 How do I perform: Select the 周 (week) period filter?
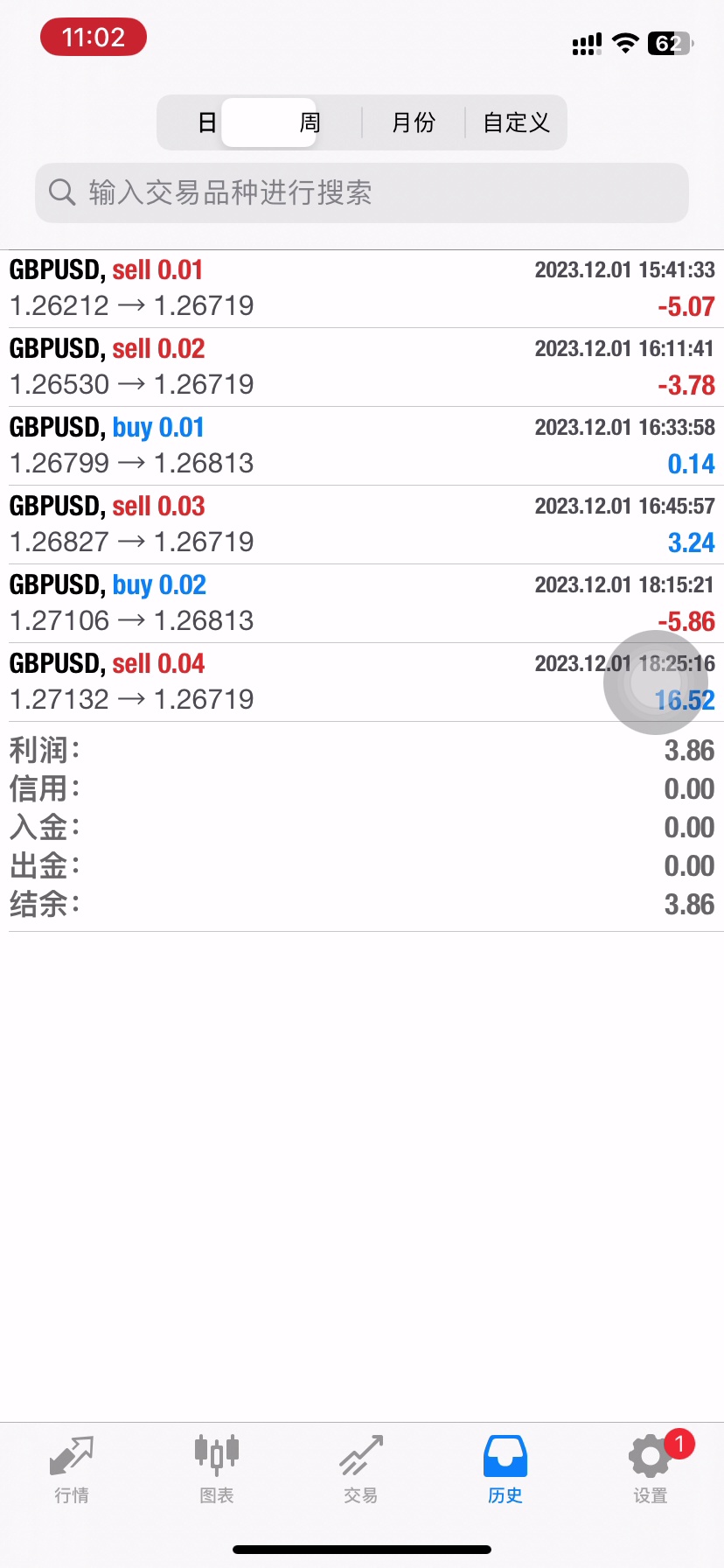[310, 122]
